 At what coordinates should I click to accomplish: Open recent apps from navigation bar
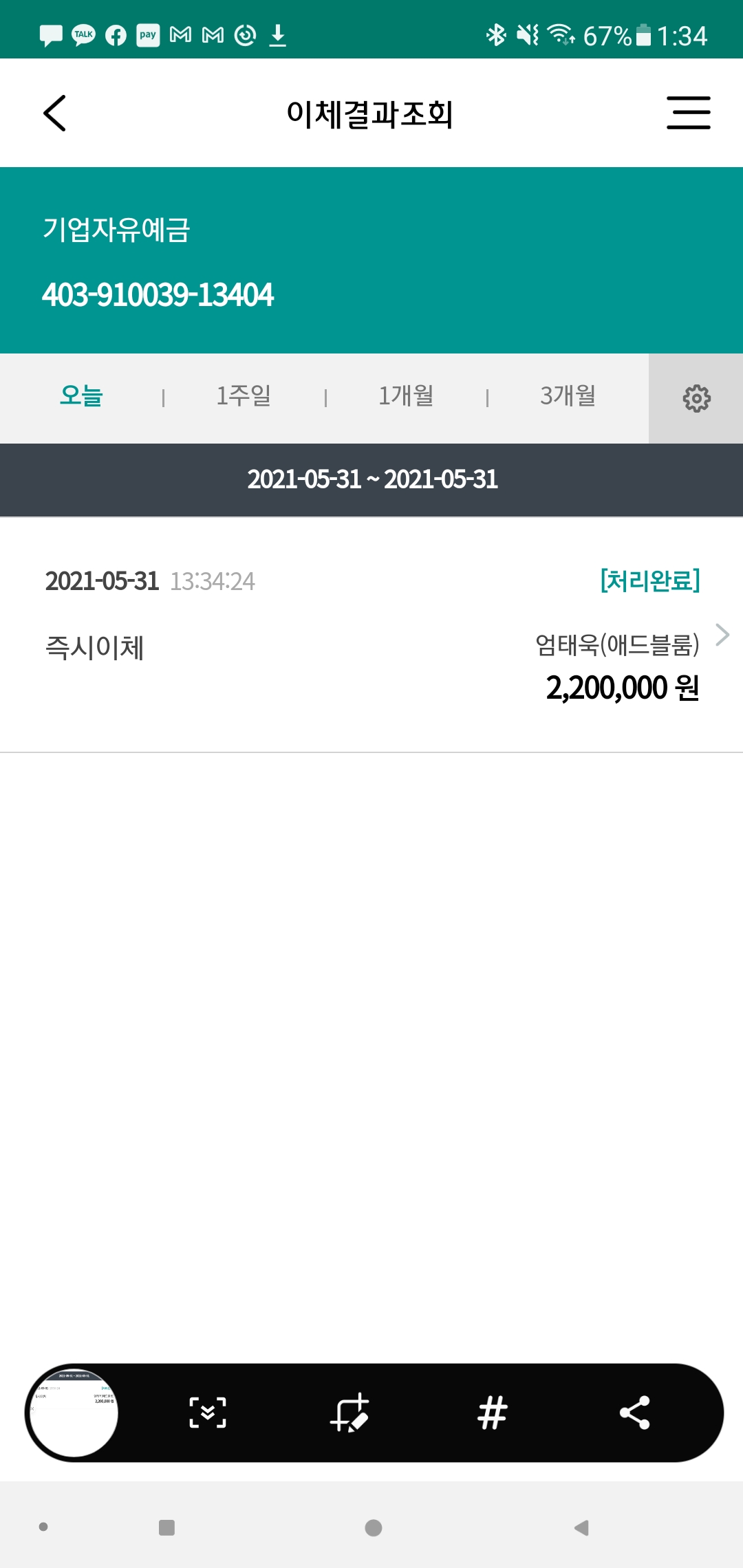pos(166,1527)
